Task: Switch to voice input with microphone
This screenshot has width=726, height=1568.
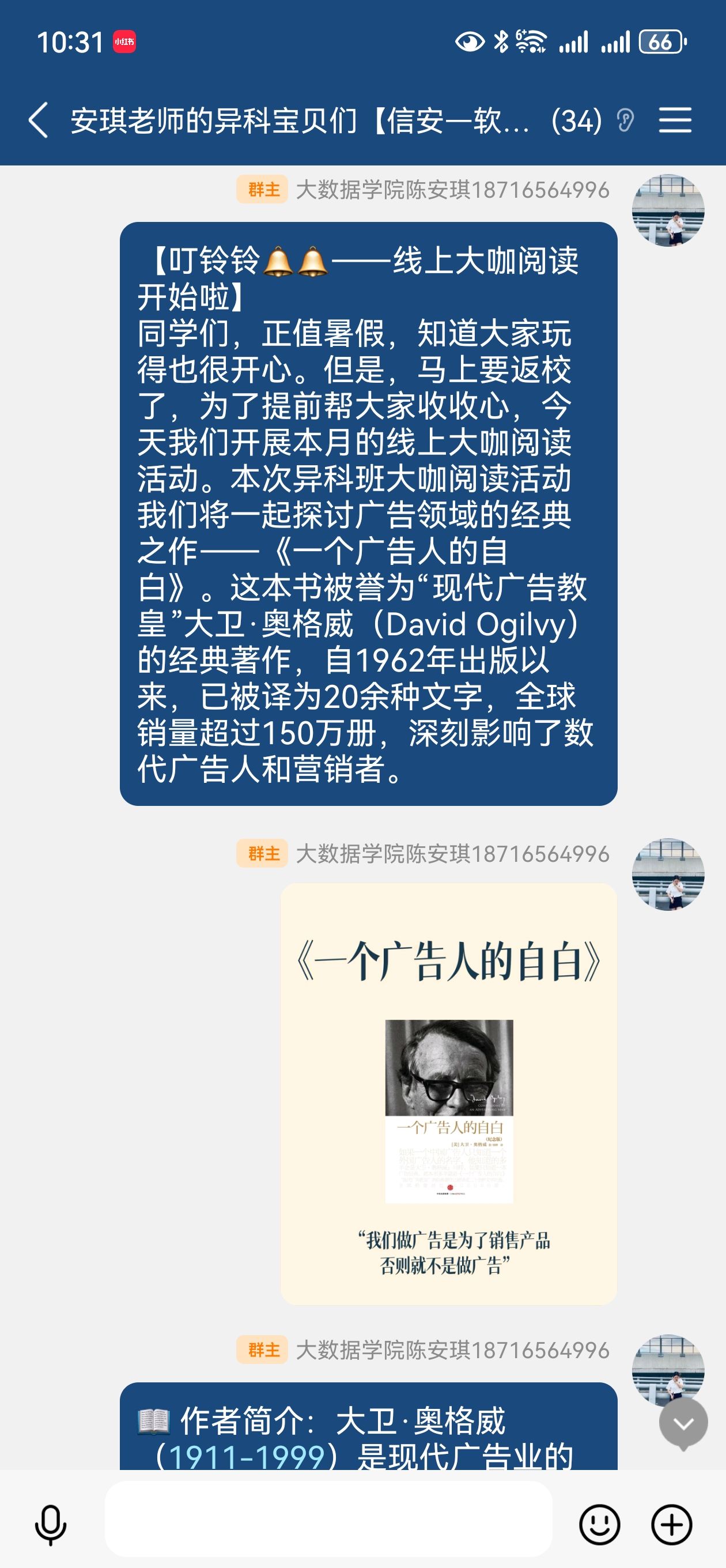Action: coord(51,1524)
